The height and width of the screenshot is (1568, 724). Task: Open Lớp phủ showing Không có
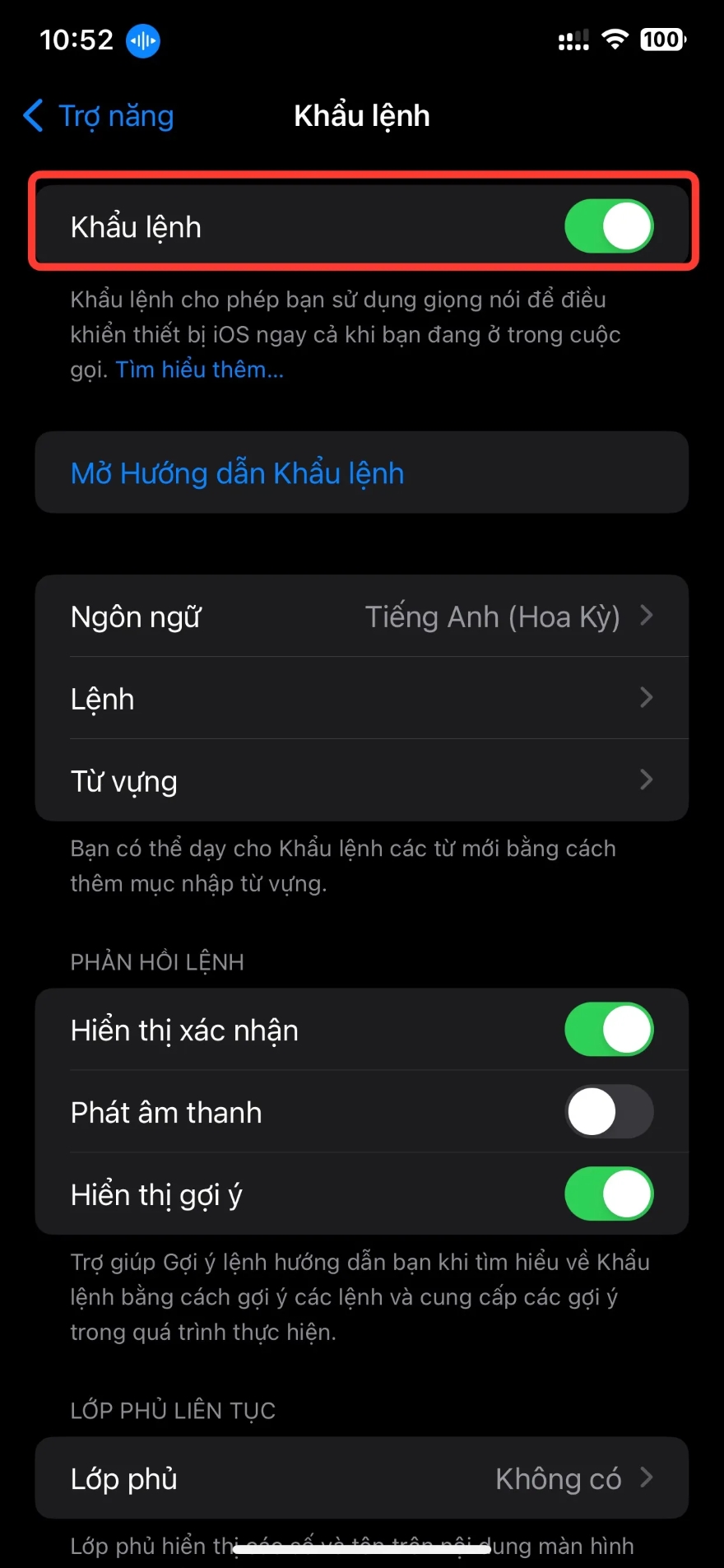362,1478
